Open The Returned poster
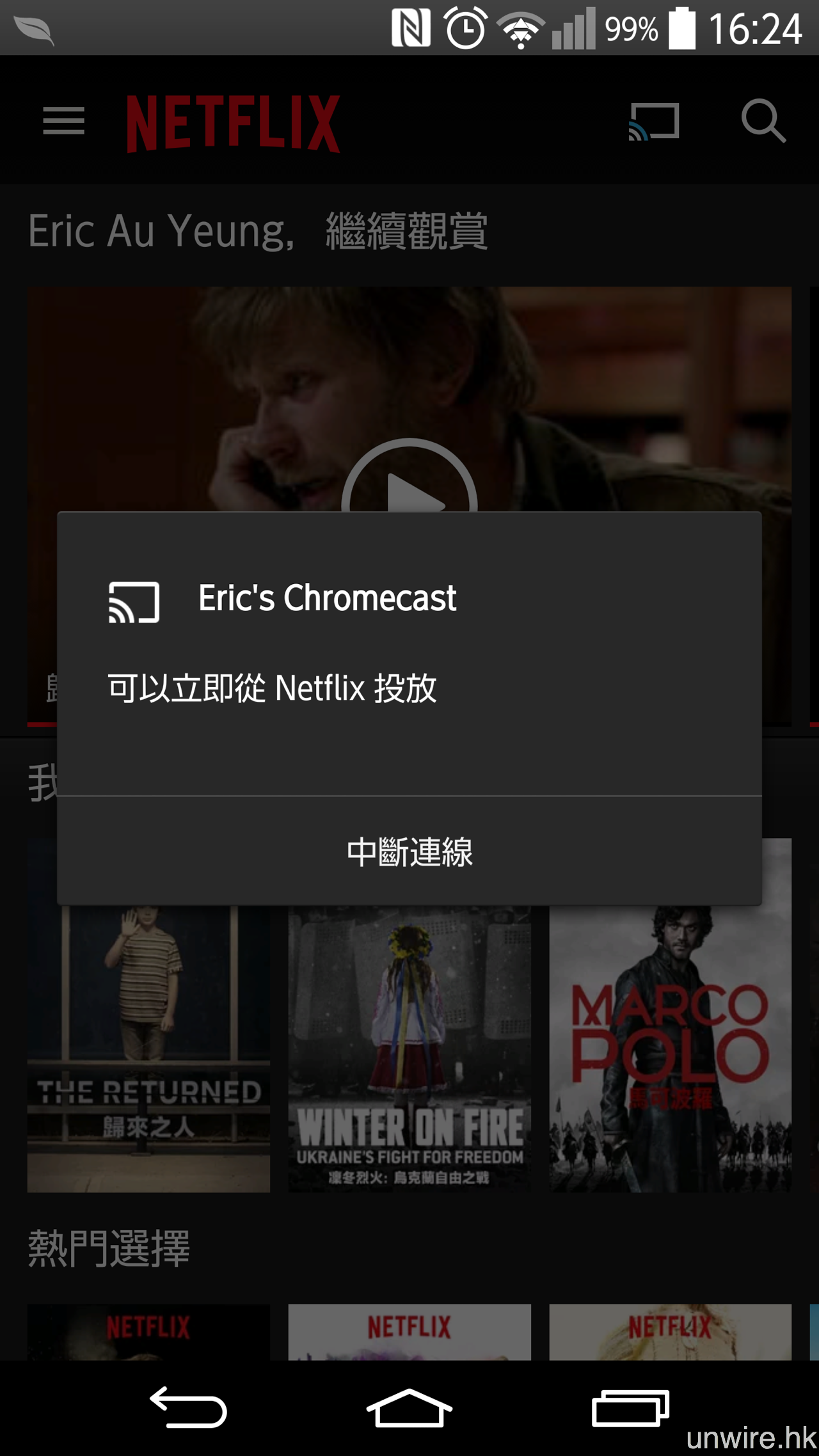Image resolution: width=819 pixels, height=1456 pixels. [148, 1049]
